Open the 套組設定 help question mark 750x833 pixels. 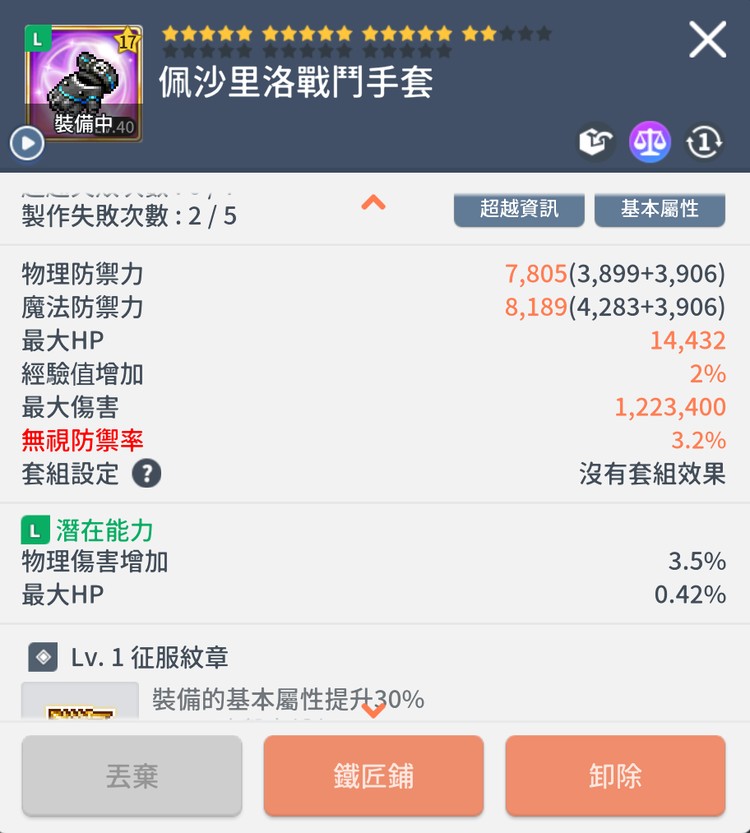(146, 474)
